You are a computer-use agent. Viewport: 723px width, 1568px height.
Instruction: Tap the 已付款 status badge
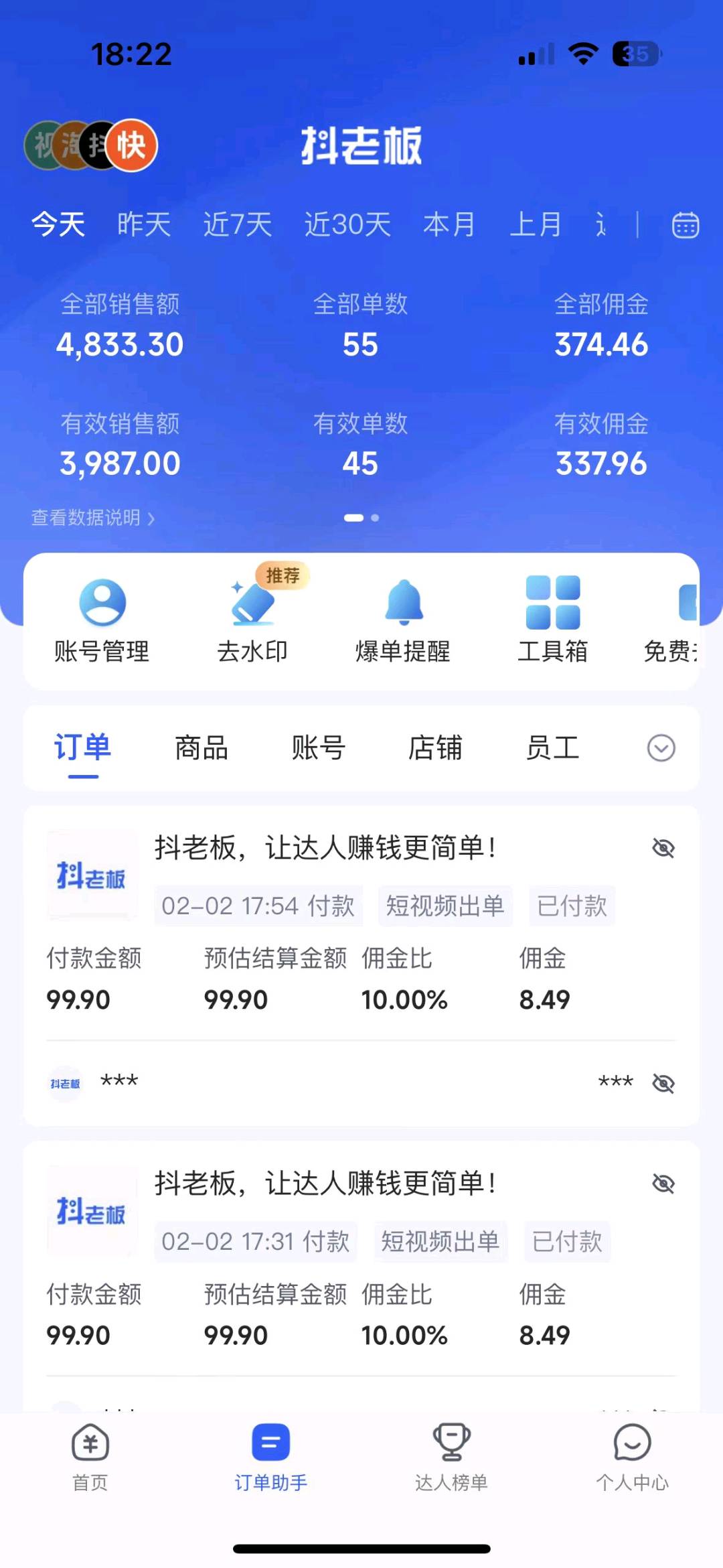pos(572,906)
